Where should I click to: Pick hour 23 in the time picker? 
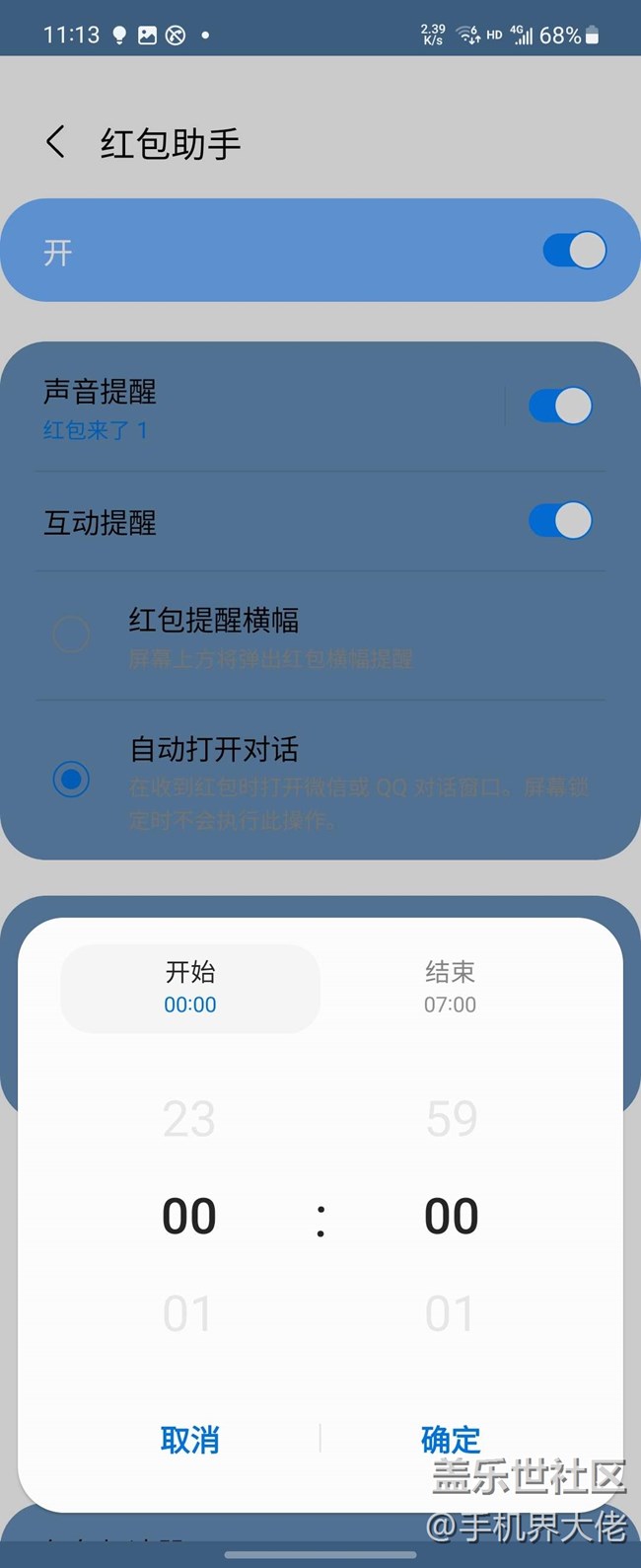[x=189, y=1119]
